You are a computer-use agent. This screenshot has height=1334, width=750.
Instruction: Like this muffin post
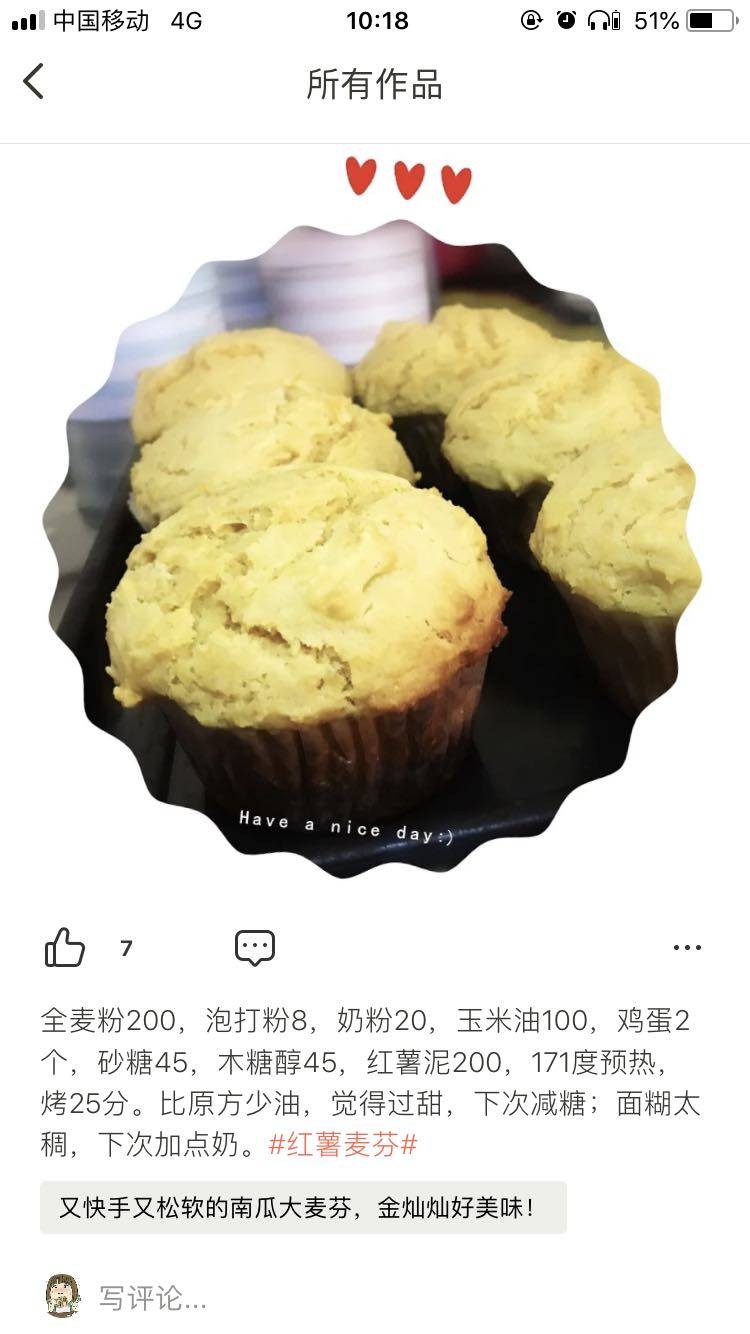[x=65, y=947]
